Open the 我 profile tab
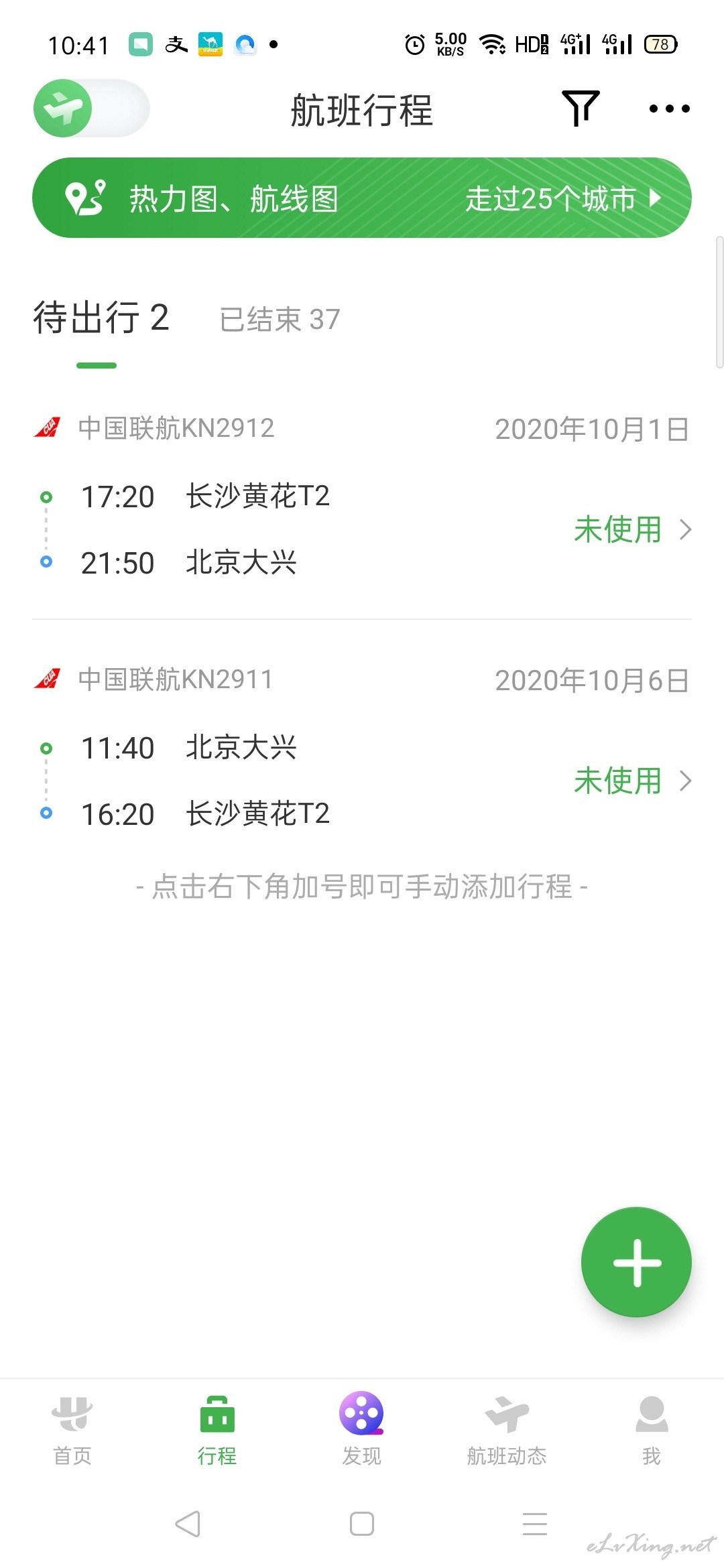This screenshot has width=724, height=1568. pyautogui.click(x=652, y=1430)
